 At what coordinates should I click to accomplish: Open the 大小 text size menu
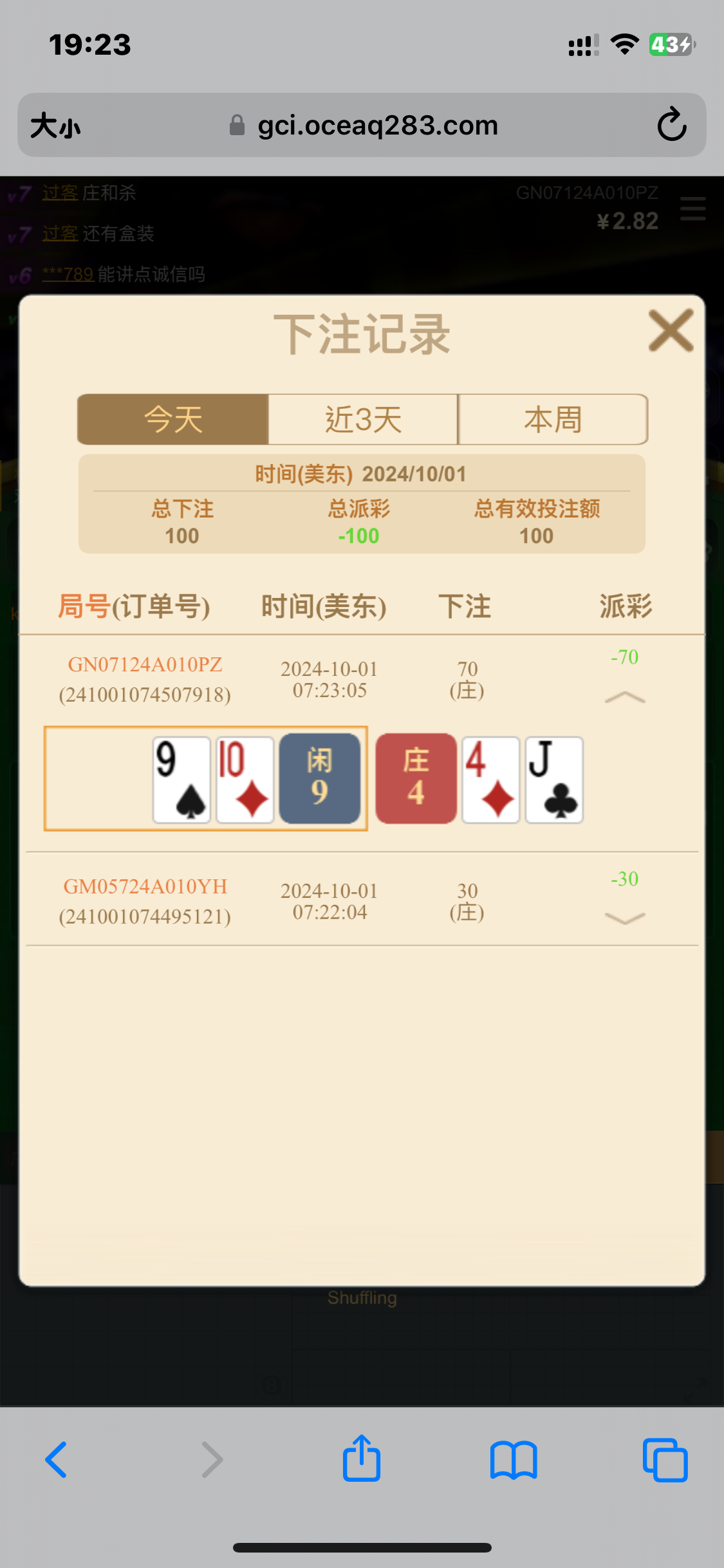click(x=55, y=126)
